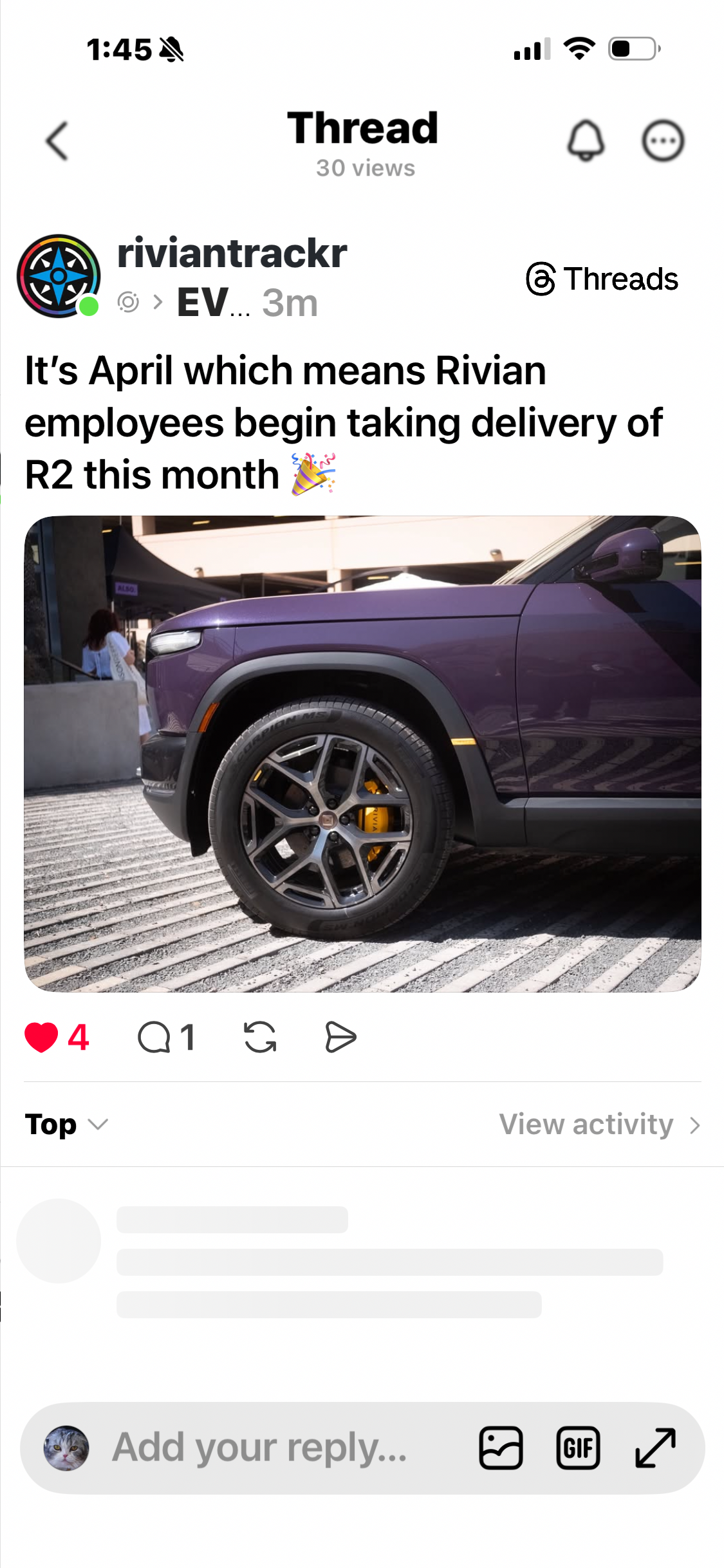Open the purple Rivian photo
Viewport: 724px width, 1568px height.
coord(362,753)
